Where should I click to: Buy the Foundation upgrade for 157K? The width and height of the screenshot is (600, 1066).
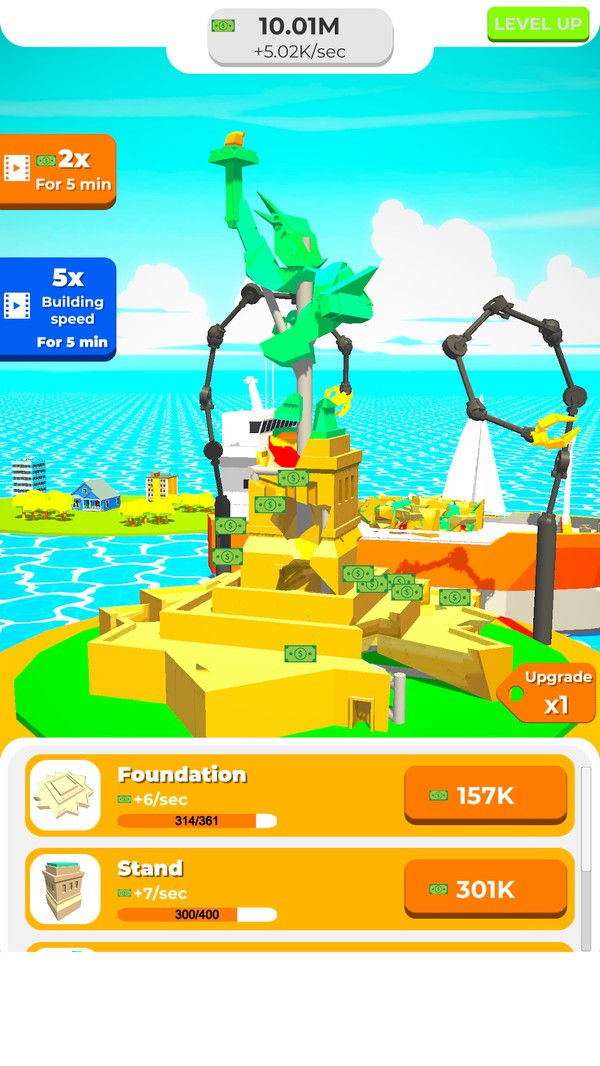(485, 795)
